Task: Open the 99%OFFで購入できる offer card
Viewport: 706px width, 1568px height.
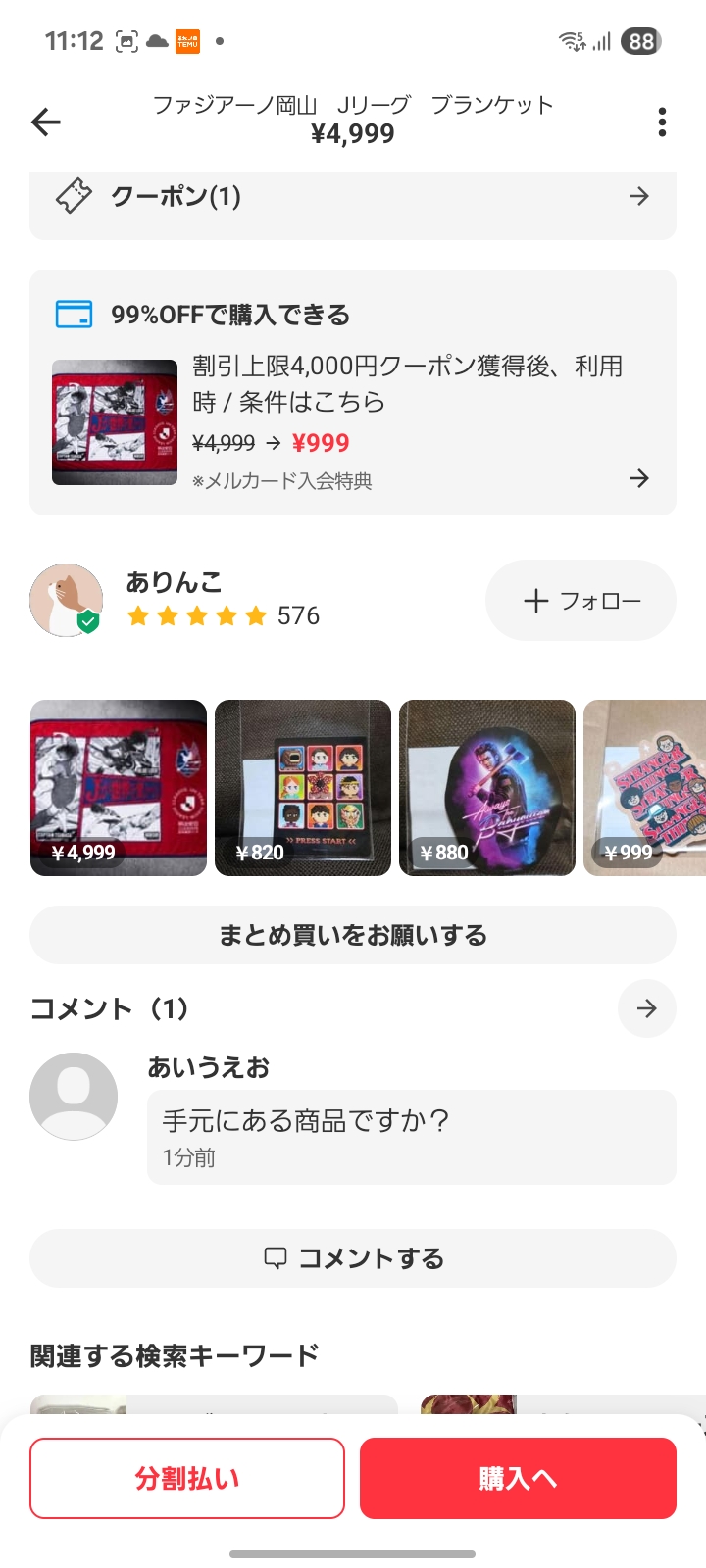Action: [x=353, y=392]
